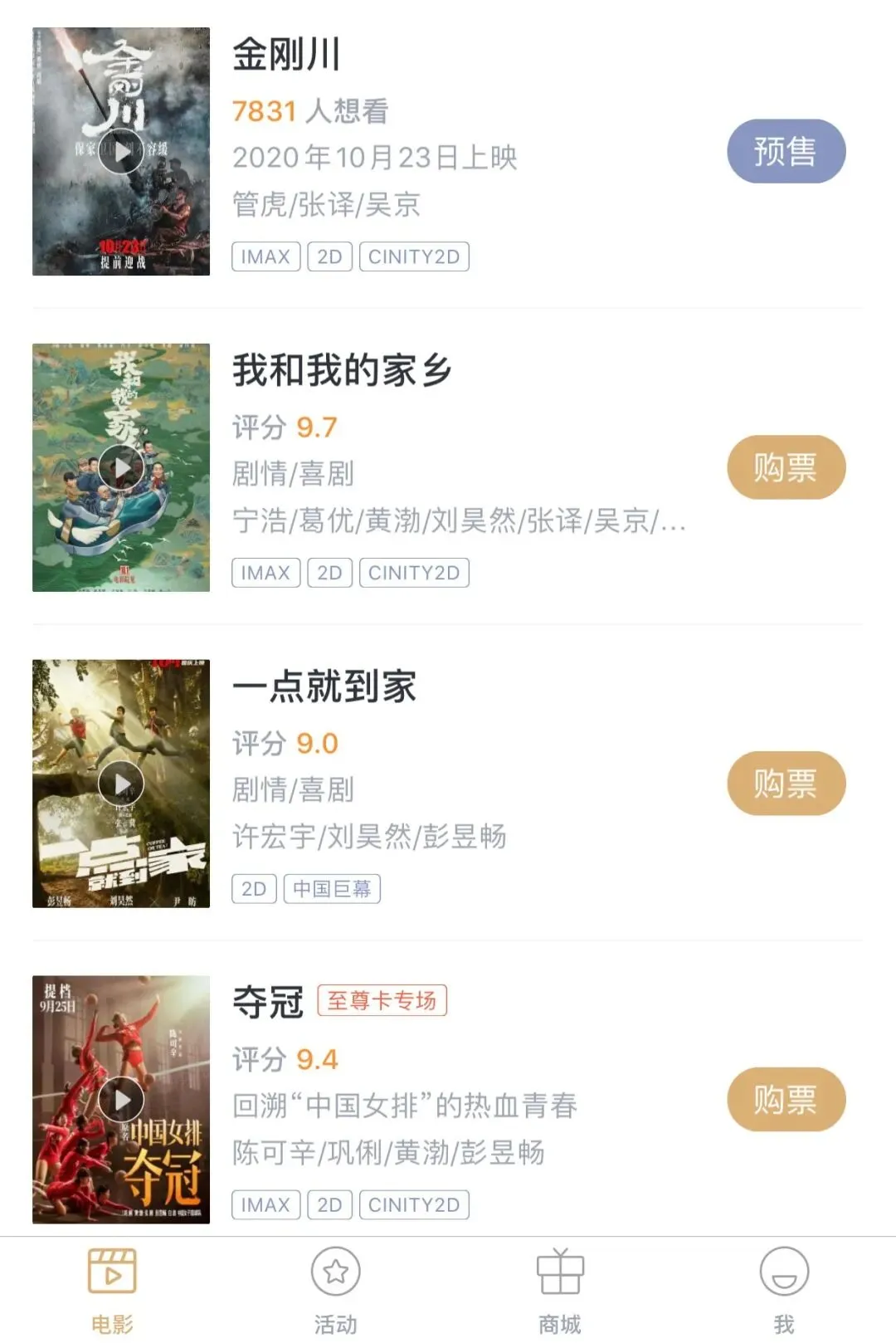The width and height of the screenshot is (896, 1343).
Task: Play the trailer on the 金刚川 poster
Action: 121,152
